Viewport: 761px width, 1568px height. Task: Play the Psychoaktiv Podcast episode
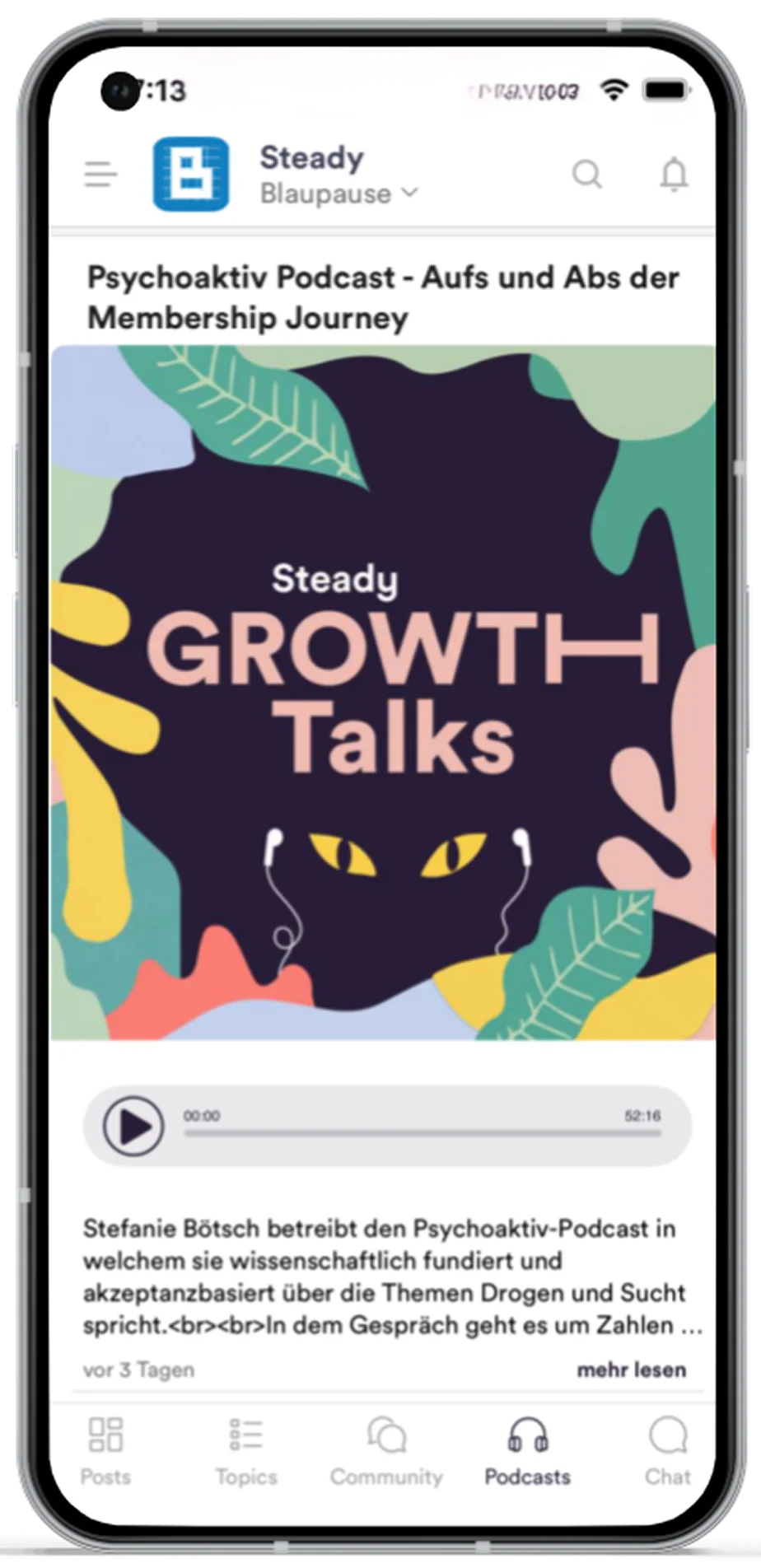coord(133,1126)
